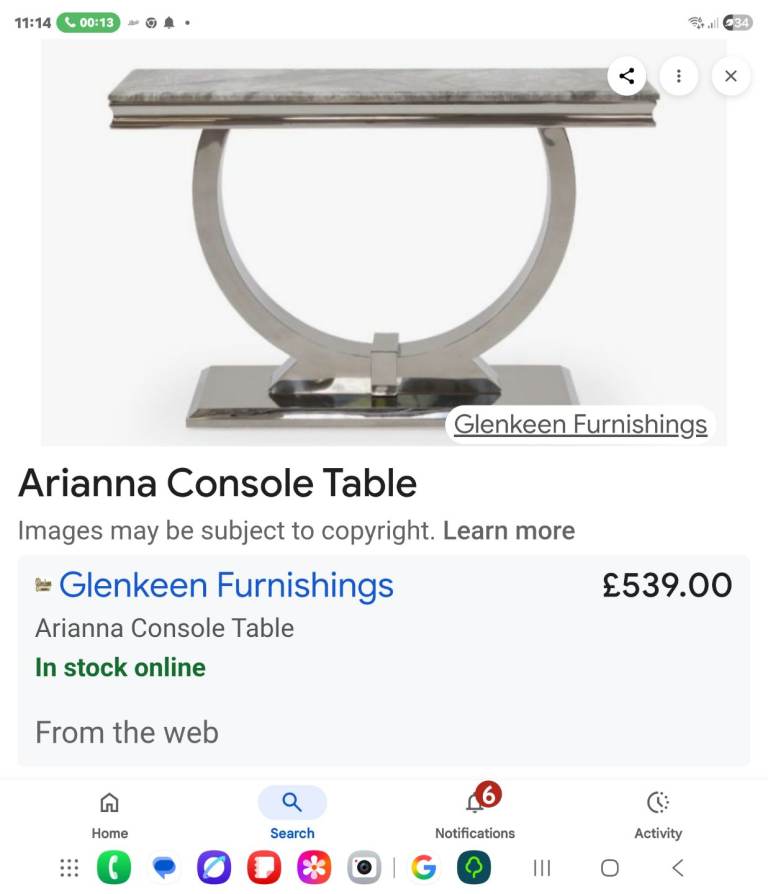Open the Notifications tab
The height and width of the screenshot is (894, 768).
coord(475,815)
